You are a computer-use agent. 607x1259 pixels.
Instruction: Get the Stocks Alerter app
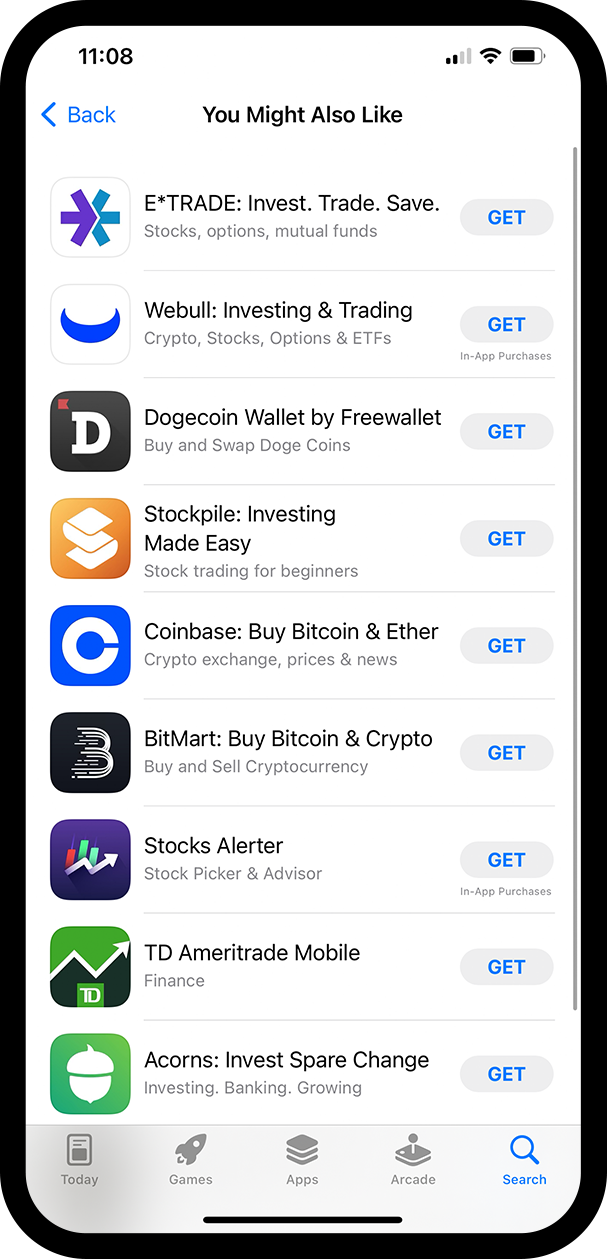506,859
